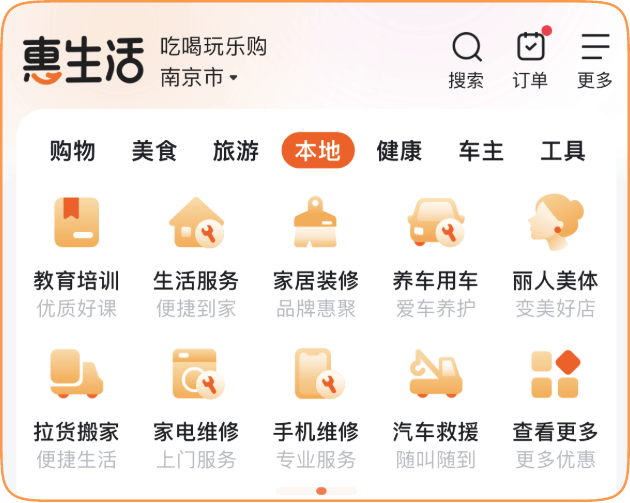
Task: Switch to the 购物 tab
Action: [73, 151]
